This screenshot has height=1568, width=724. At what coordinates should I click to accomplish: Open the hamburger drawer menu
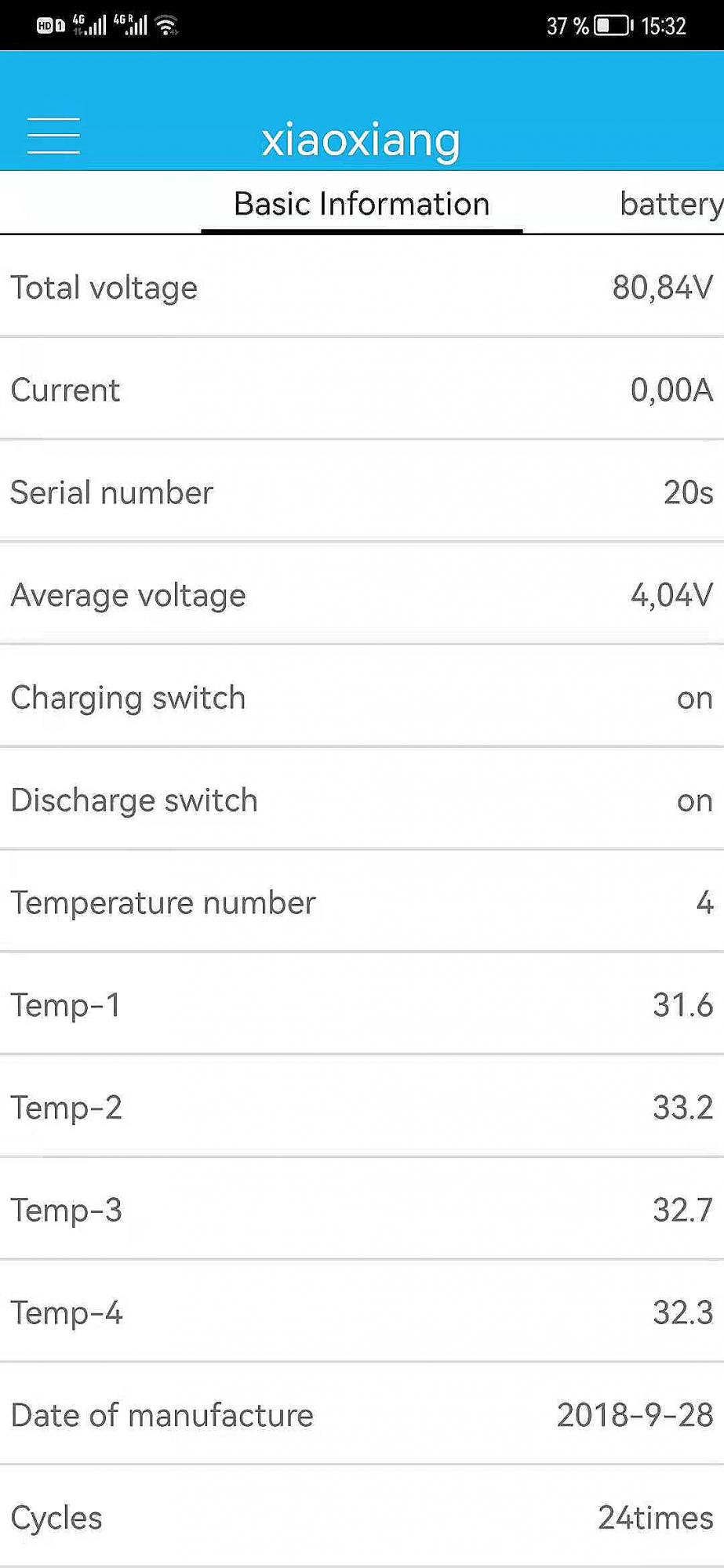[x=53, y=136]
